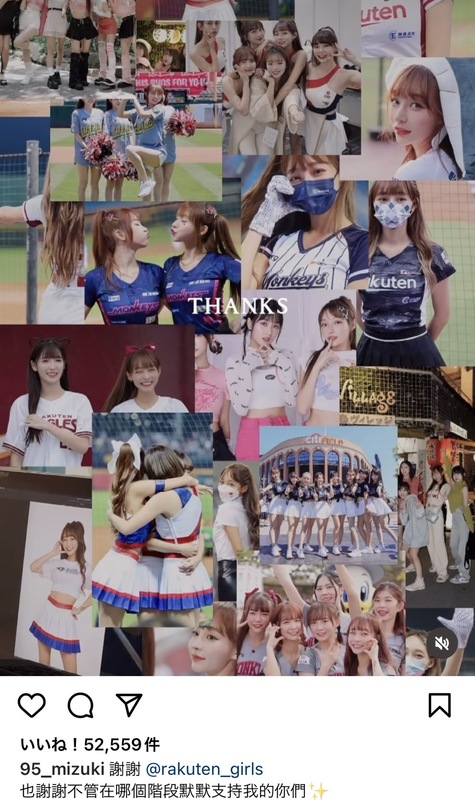View the 52,559 likes list
The height and width of the screenshot is (800, 475).
[90, 744]
